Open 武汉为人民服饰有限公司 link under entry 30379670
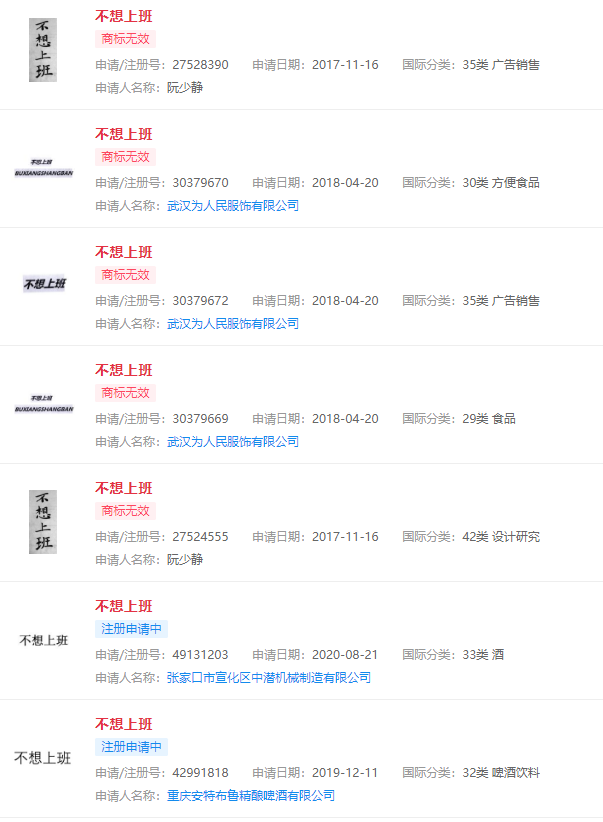The height and width of the screenshot is (822, 603). [232, 206]
